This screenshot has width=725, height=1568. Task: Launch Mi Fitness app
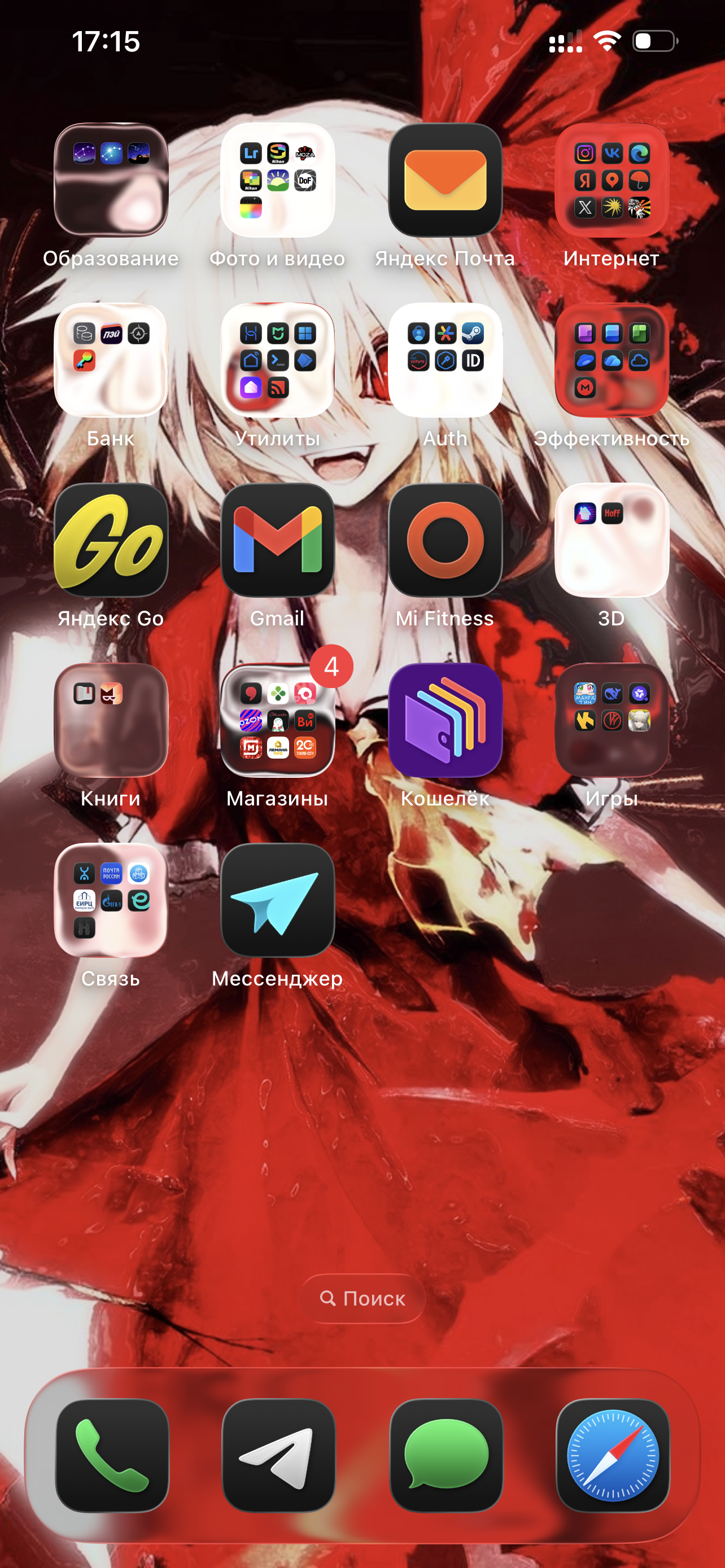coord(445,541)
